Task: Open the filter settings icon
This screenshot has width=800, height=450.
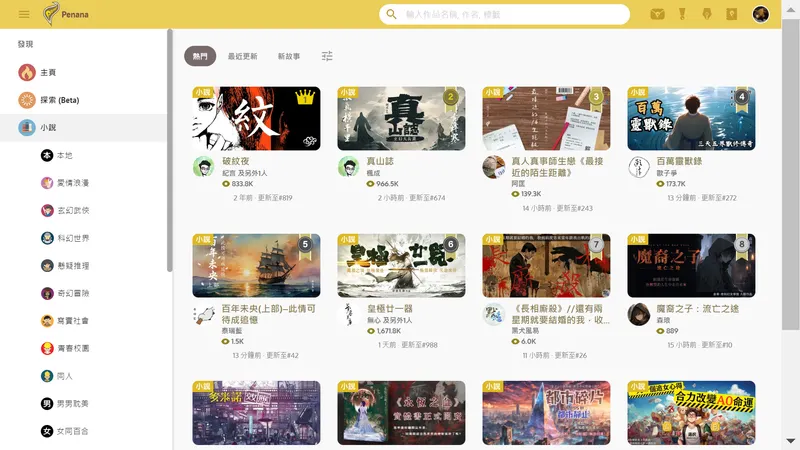Action: [327, 57]
